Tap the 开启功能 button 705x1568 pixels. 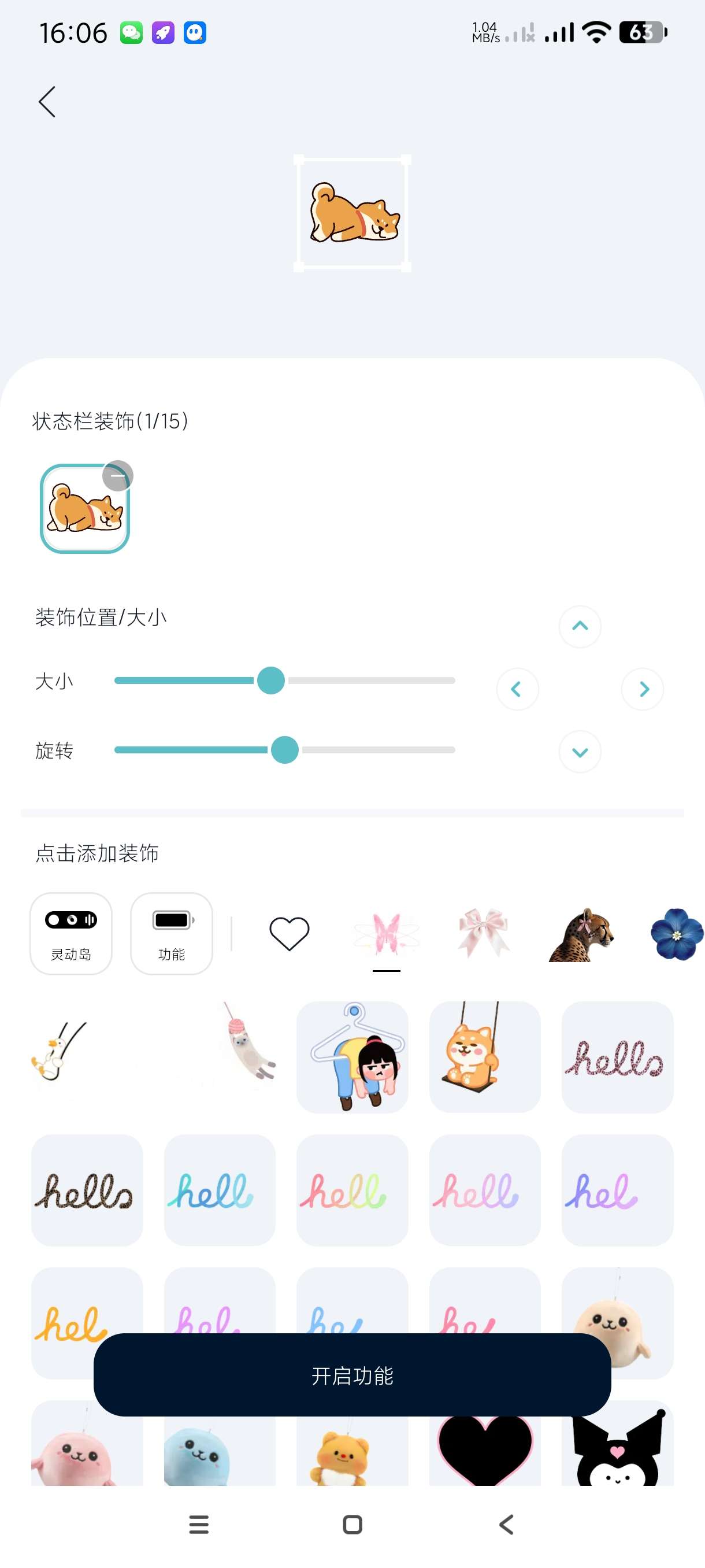point(352,1375)
